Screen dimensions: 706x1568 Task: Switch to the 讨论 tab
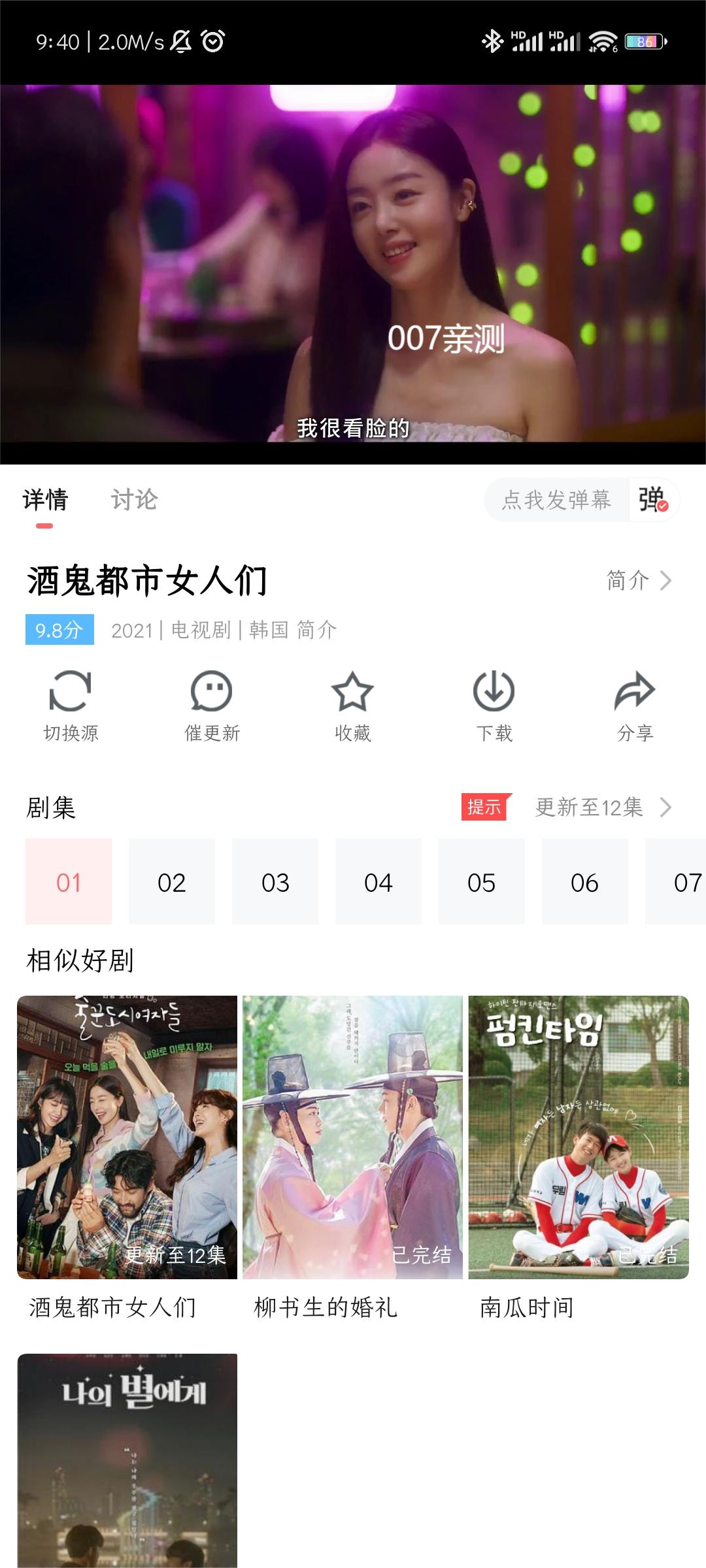(133, 500)
